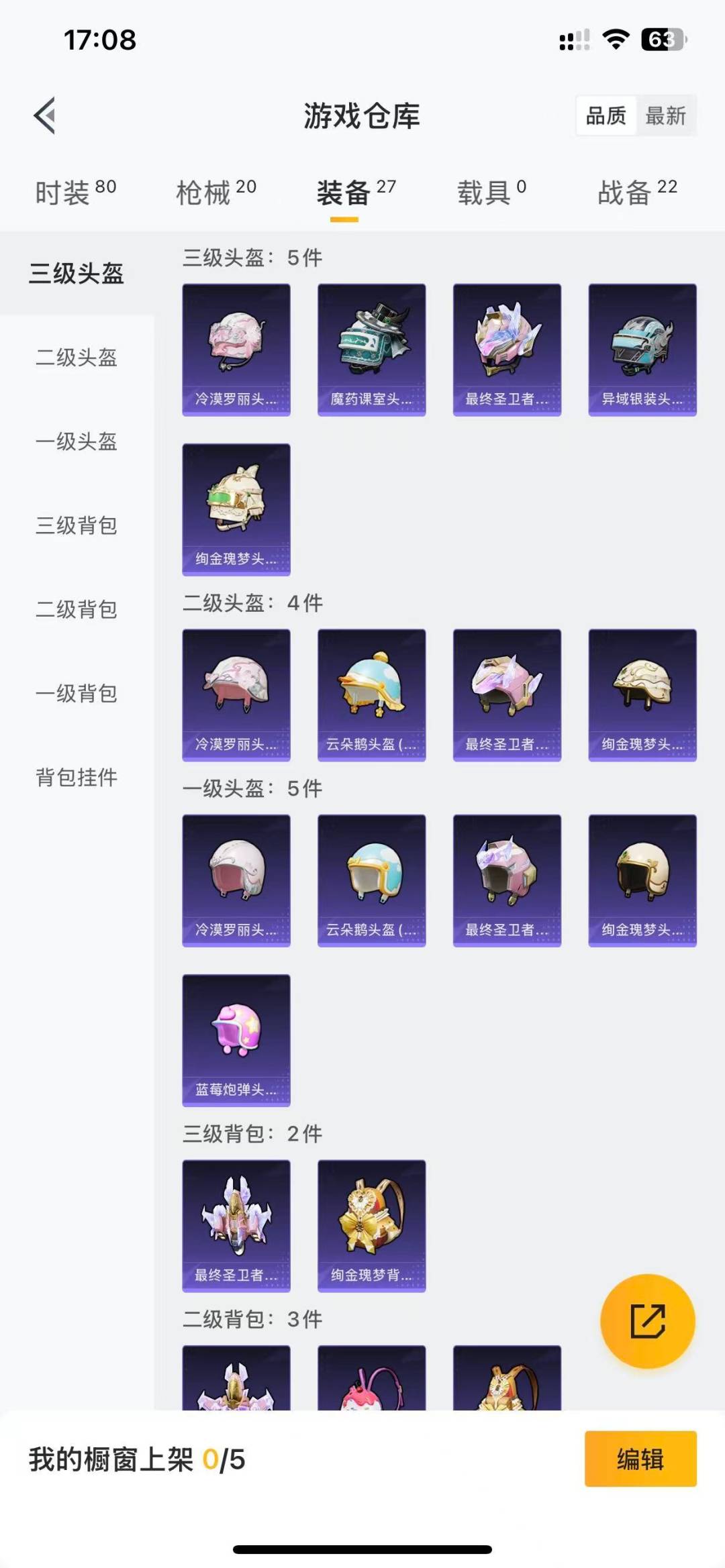Jump to 三级背包 category

(x=77, y=525)
